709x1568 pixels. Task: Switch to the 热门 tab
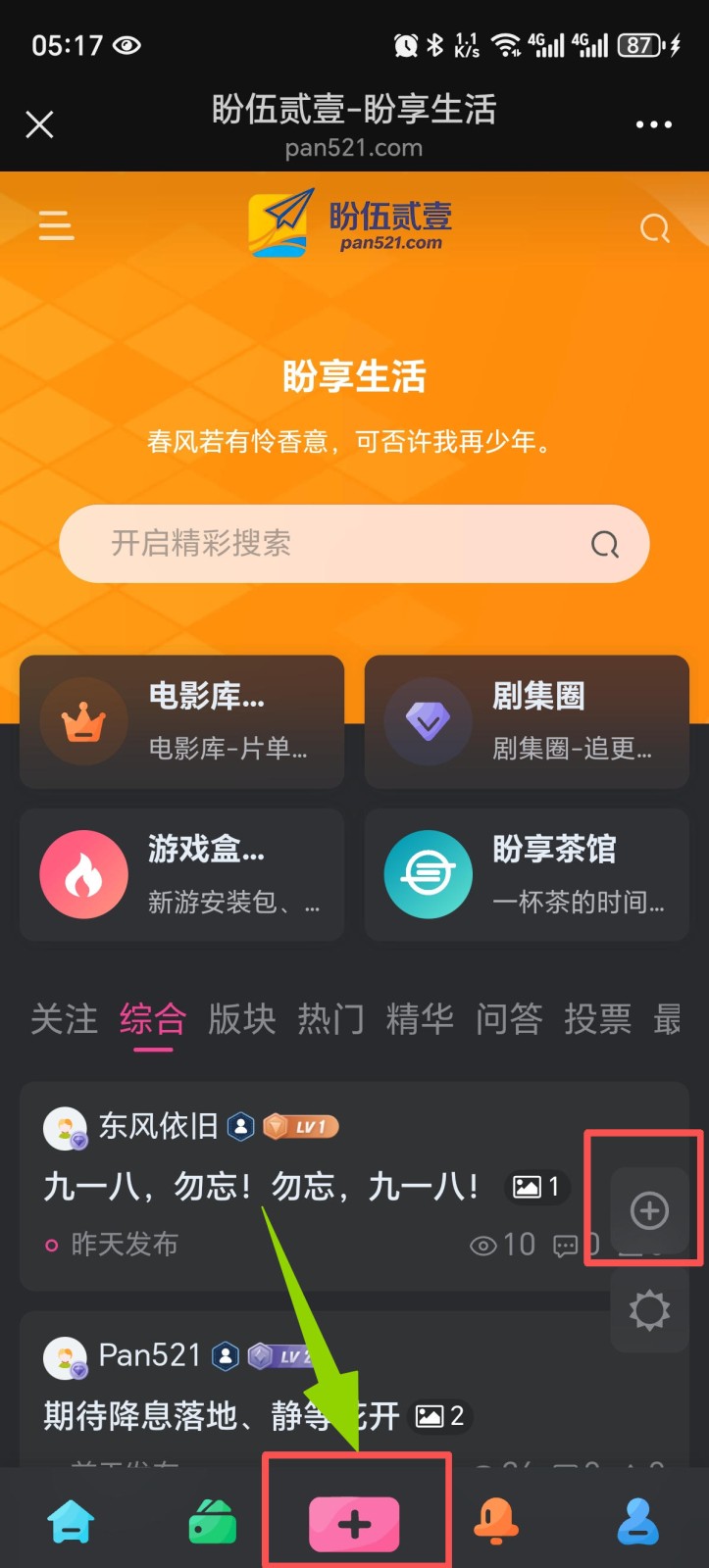tap(330, 1019)
